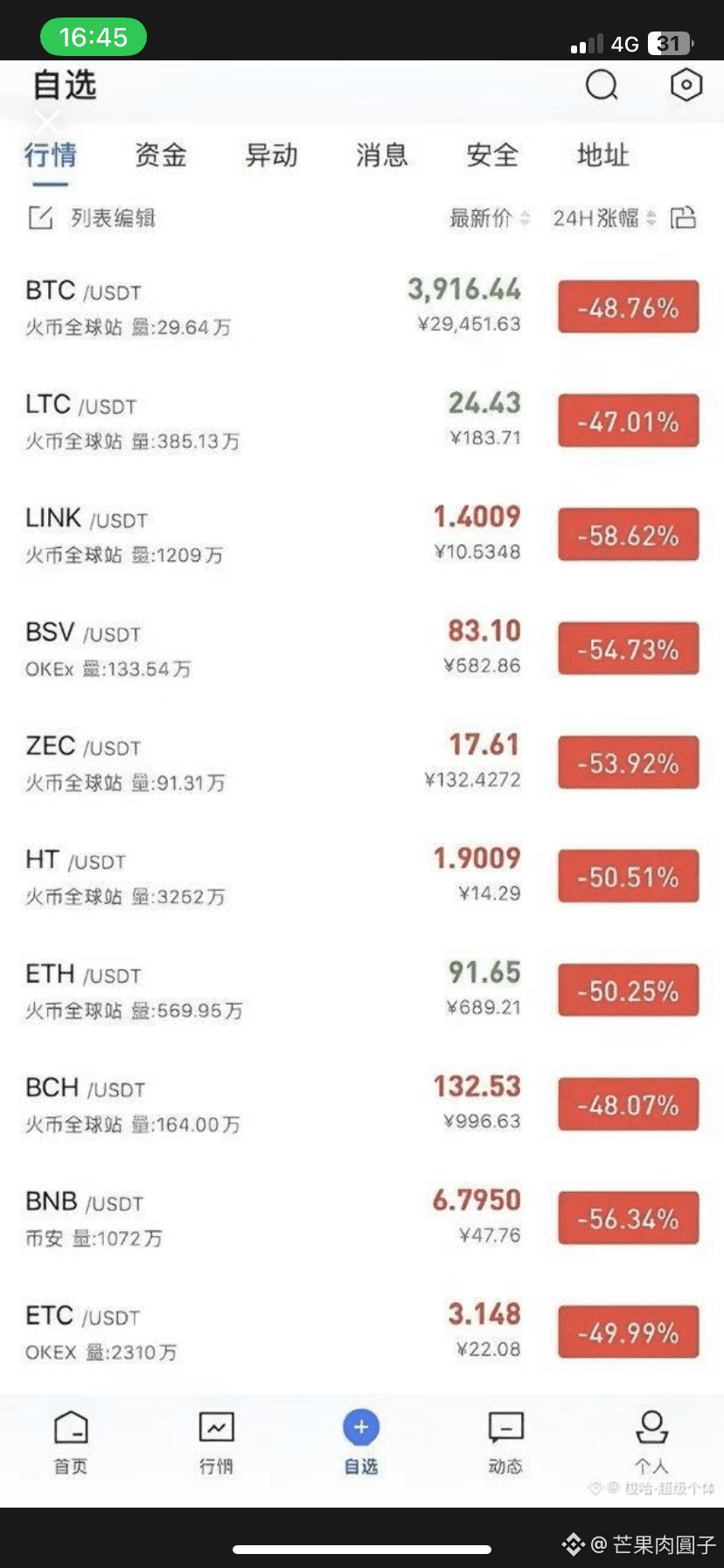Open the search magnifier icon
Image resolution: width=724 pixels, height=1568 pixels.
(x=602, y=86)
